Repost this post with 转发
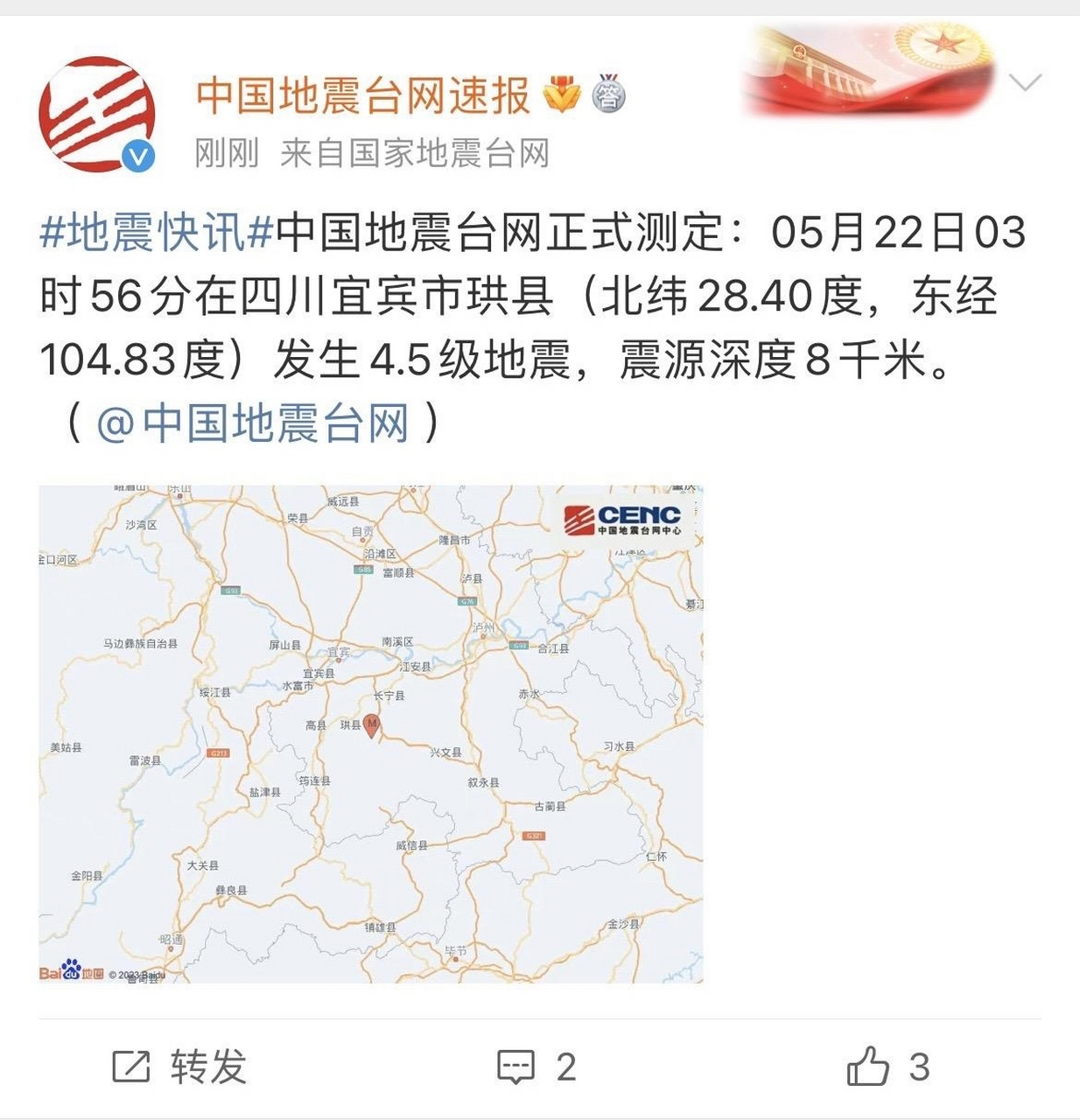This screenshot has height=1120, width=1080. point(180,1067)
